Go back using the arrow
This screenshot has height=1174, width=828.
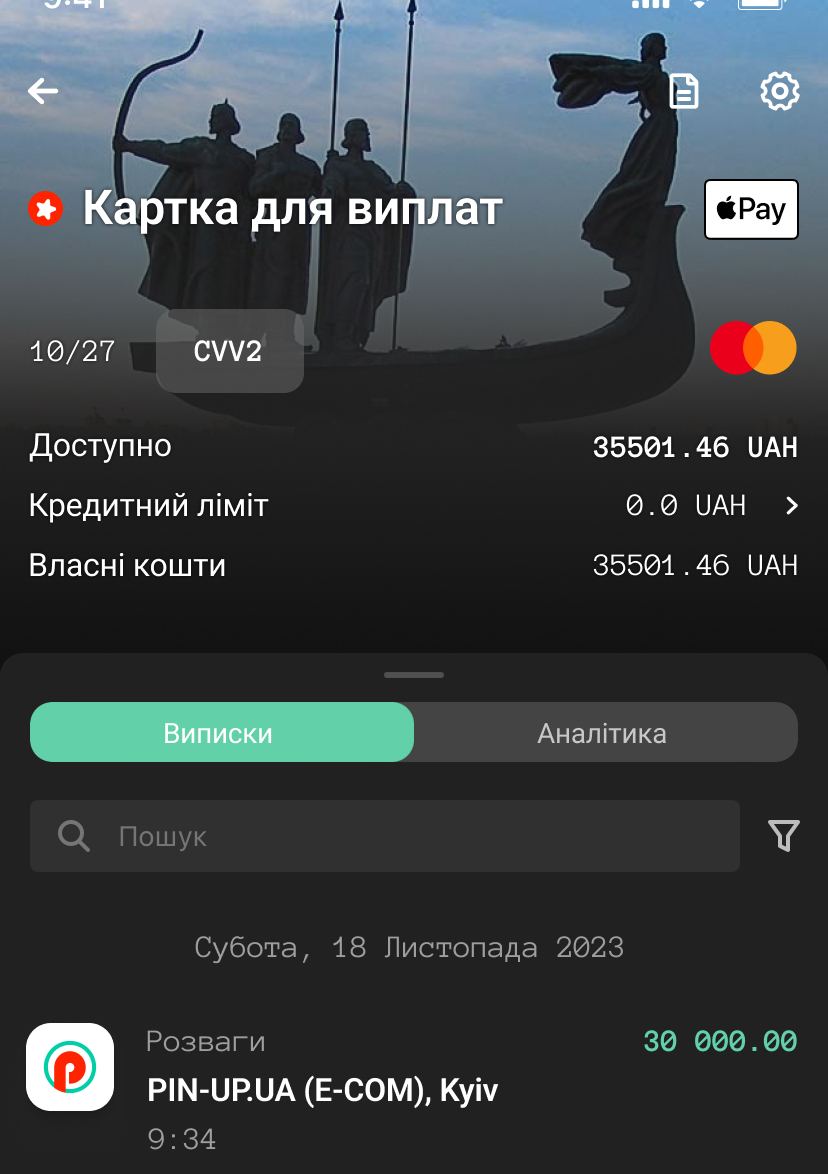(43, 92)
